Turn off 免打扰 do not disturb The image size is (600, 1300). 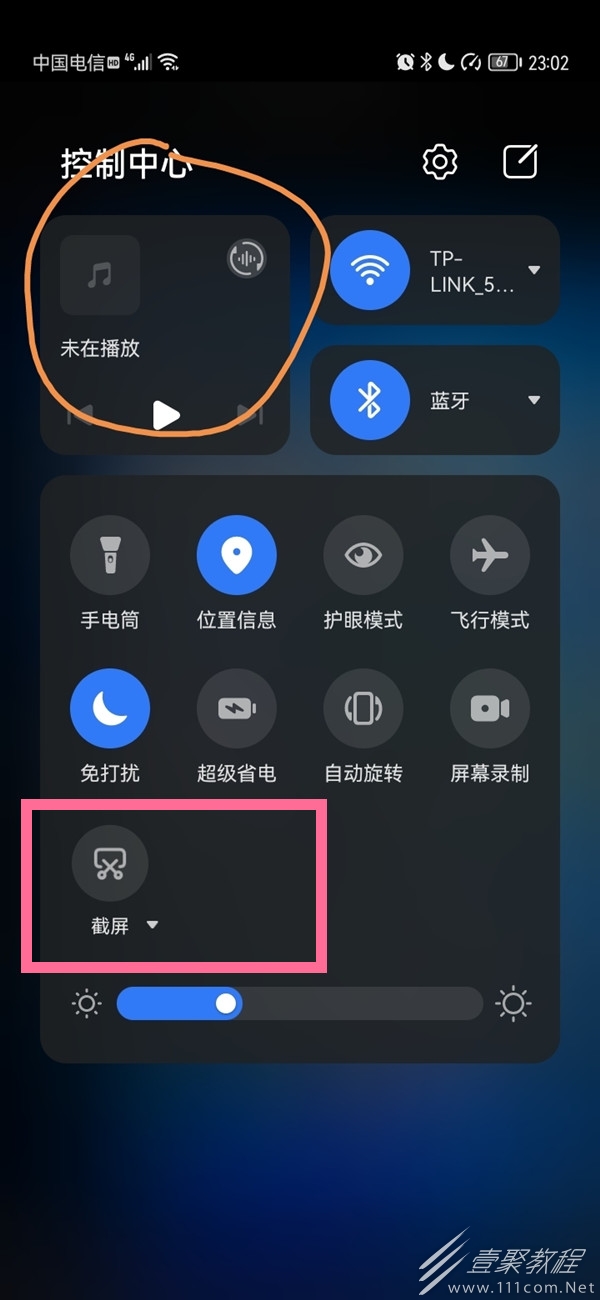pos(110,709)
